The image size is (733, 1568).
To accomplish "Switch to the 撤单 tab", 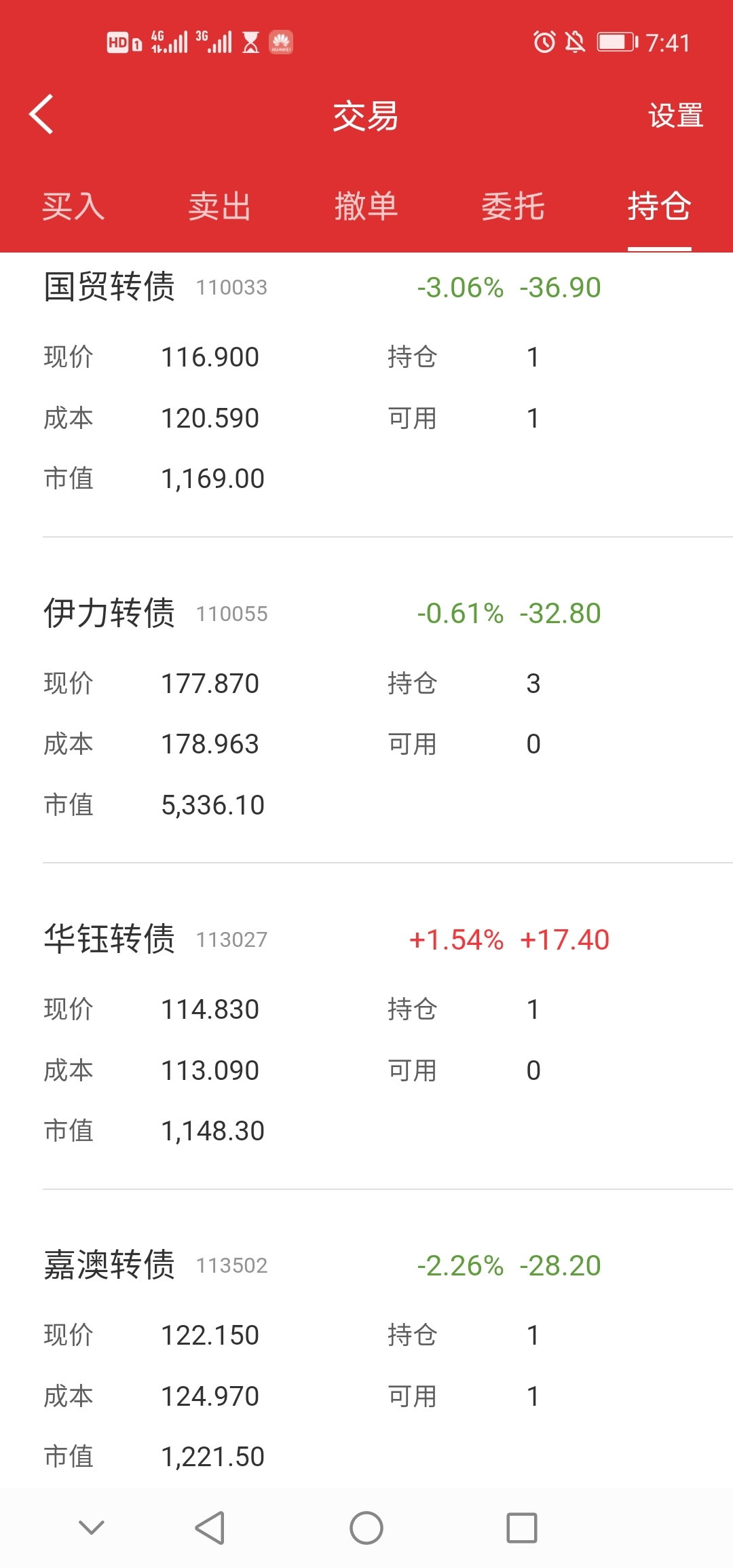I will [x=366, y=206].
